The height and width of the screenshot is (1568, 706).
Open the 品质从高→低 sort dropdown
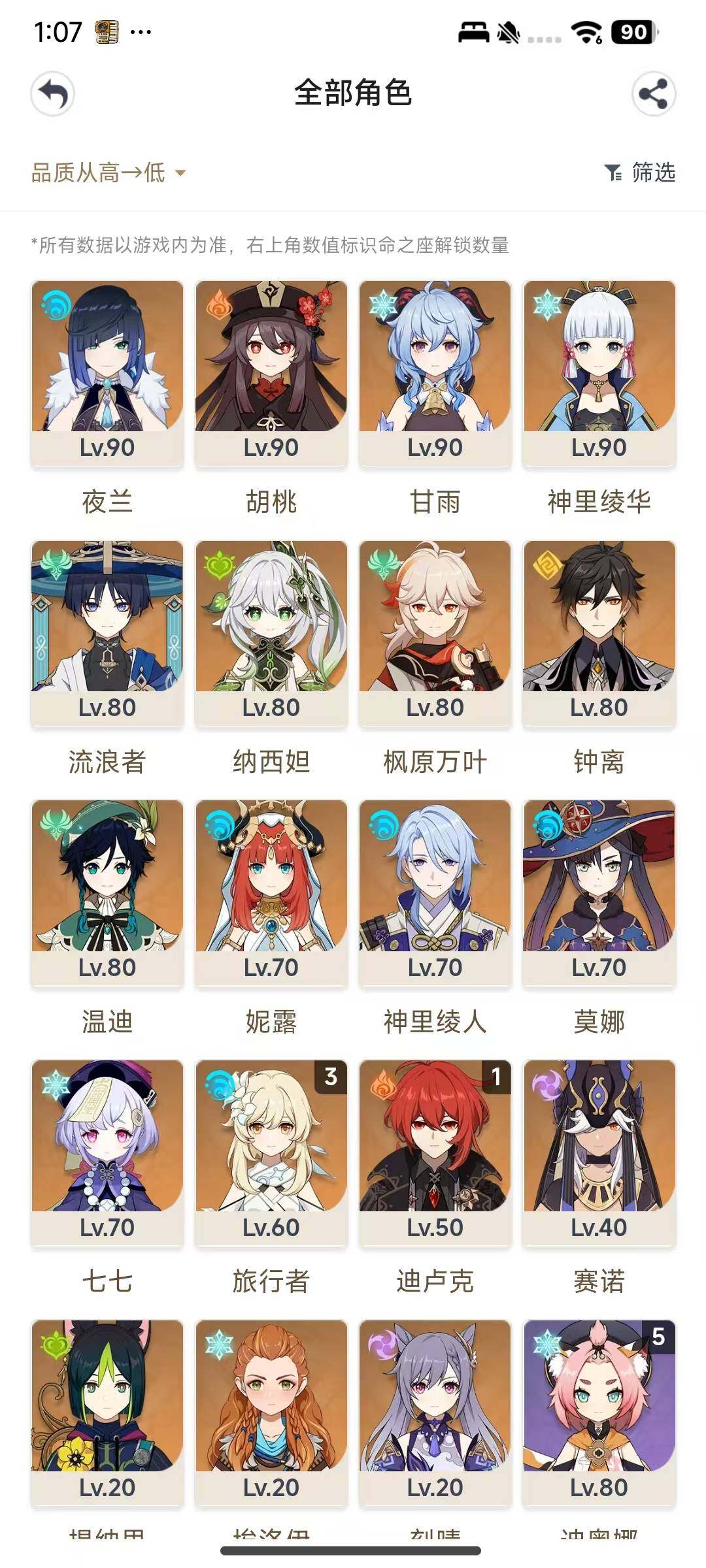click(109, 172)
